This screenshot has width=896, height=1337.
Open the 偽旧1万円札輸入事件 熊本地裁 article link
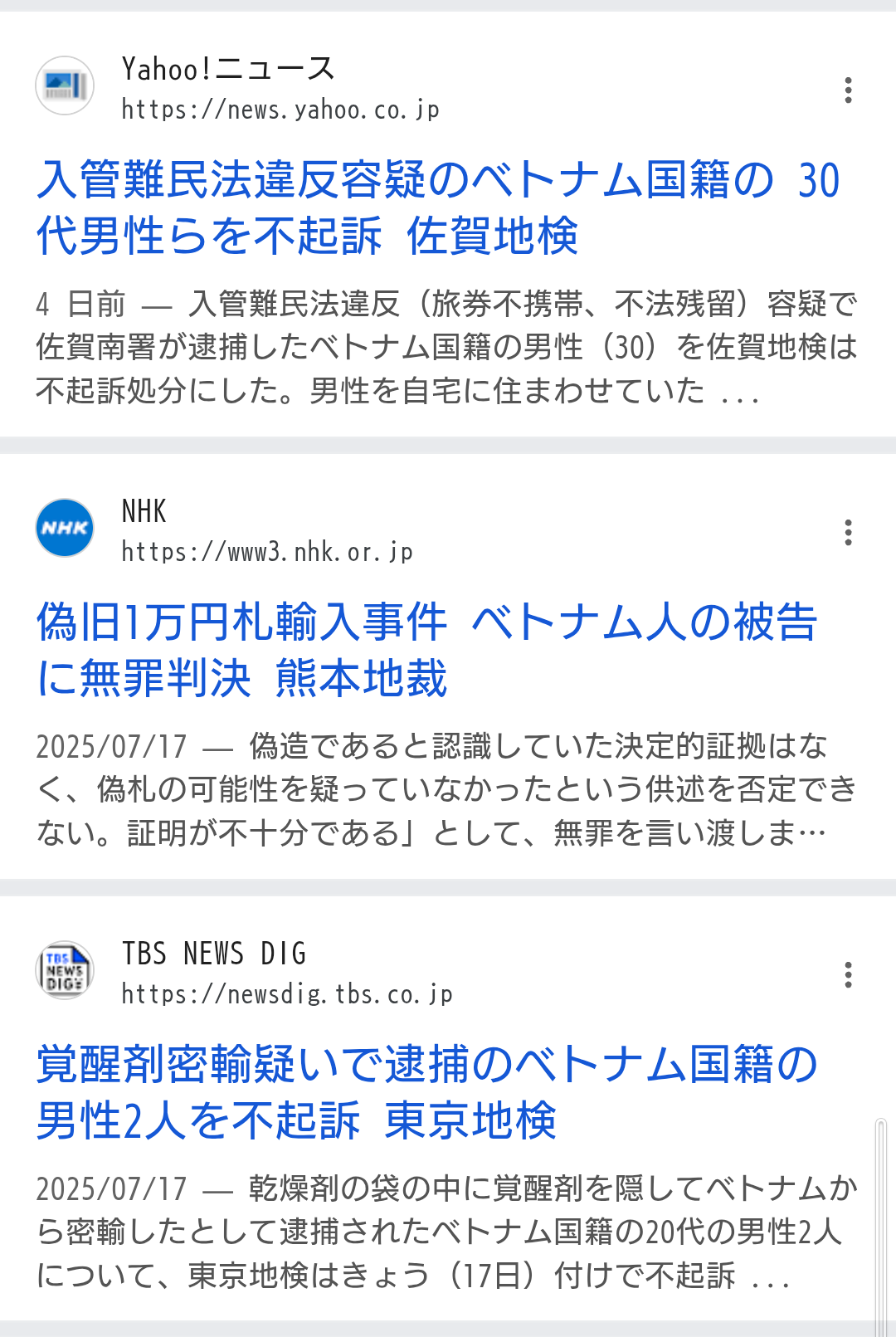tap(426, 650)
